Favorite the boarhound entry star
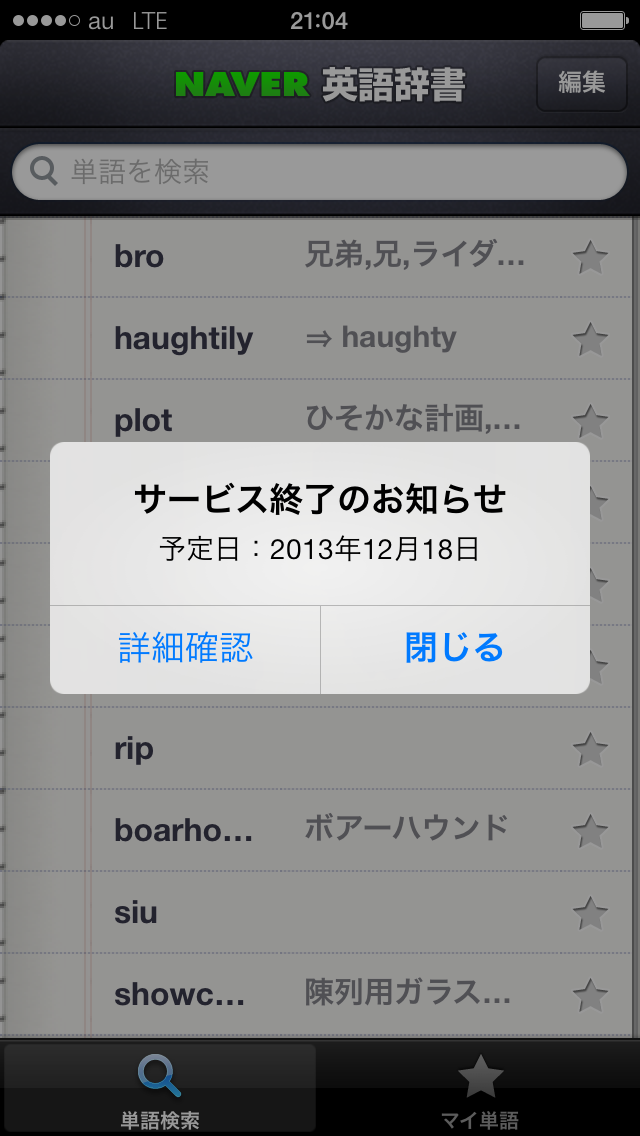This screenshot has width=640, height=1136. coord(590,830)
